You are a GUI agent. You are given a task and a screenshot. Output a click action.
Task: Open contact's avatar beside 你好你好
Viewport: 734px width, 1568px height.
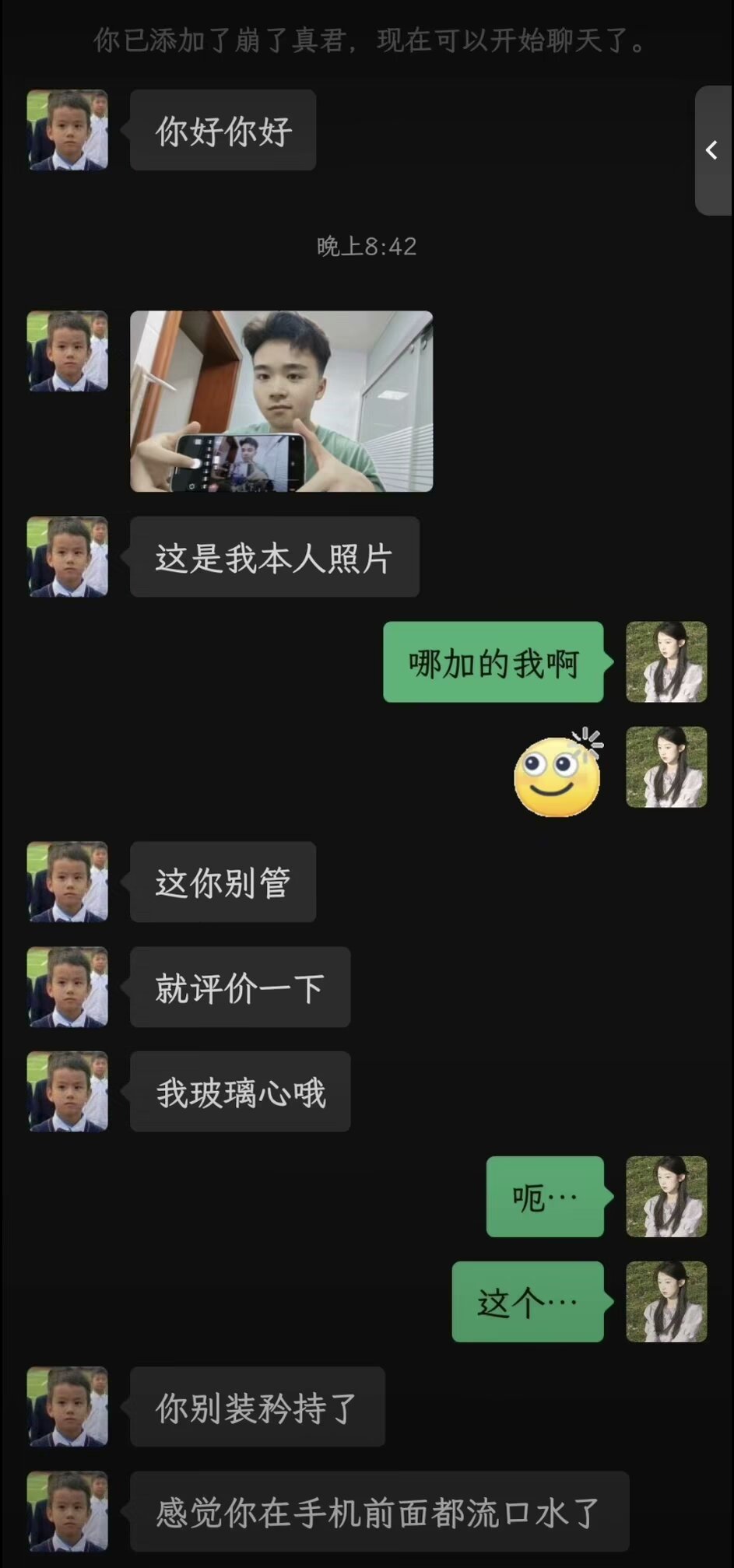click(x=68, y=130)
